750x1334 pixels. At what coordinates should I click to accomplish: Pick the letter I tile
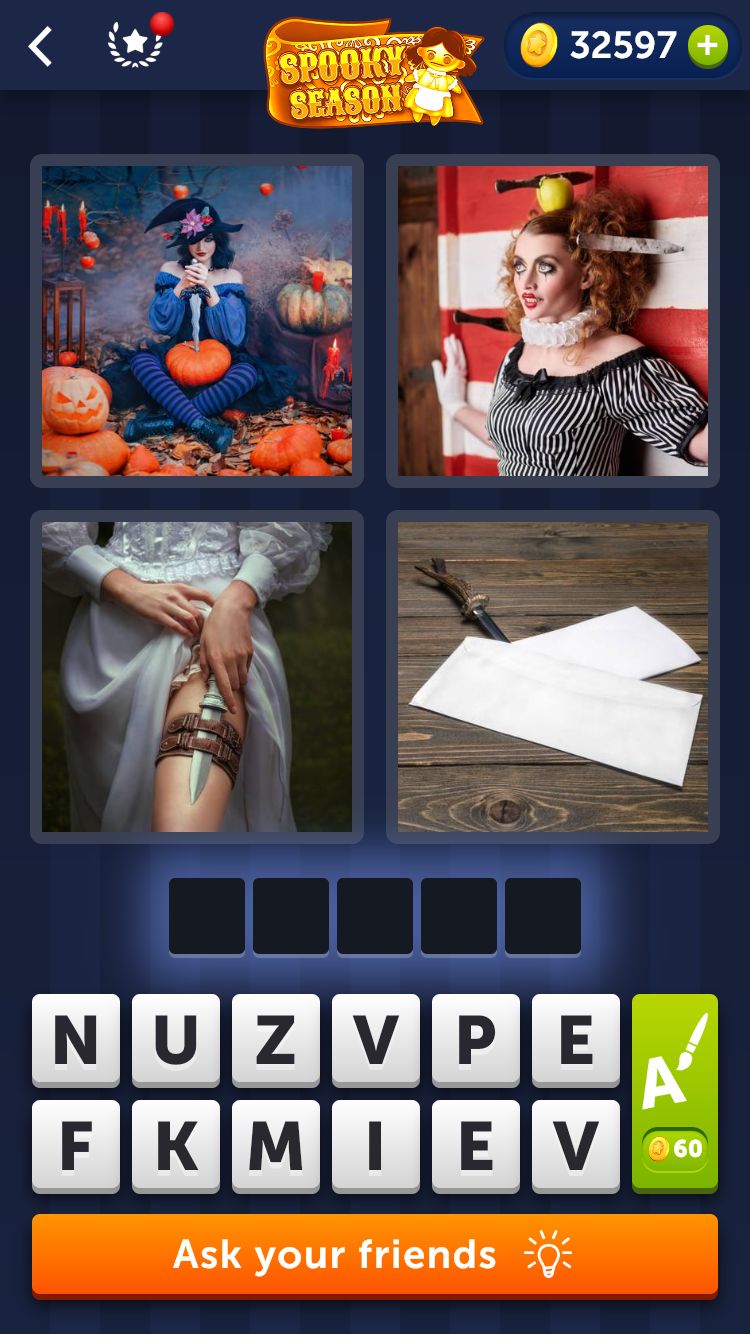(376, 1146)
